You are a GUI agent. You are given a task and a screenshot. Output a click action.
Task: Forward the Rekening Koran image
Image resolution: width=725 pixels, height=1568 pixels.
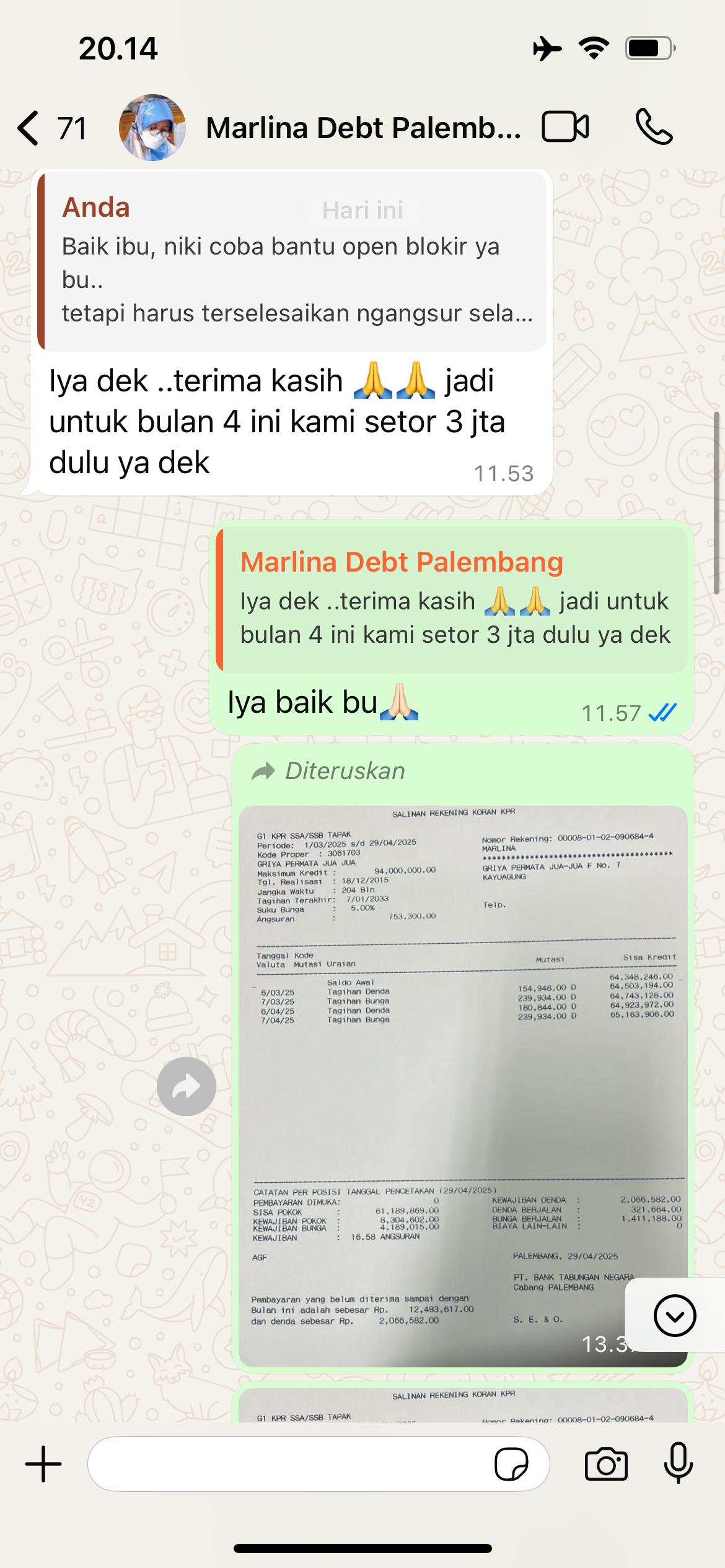186,1086
